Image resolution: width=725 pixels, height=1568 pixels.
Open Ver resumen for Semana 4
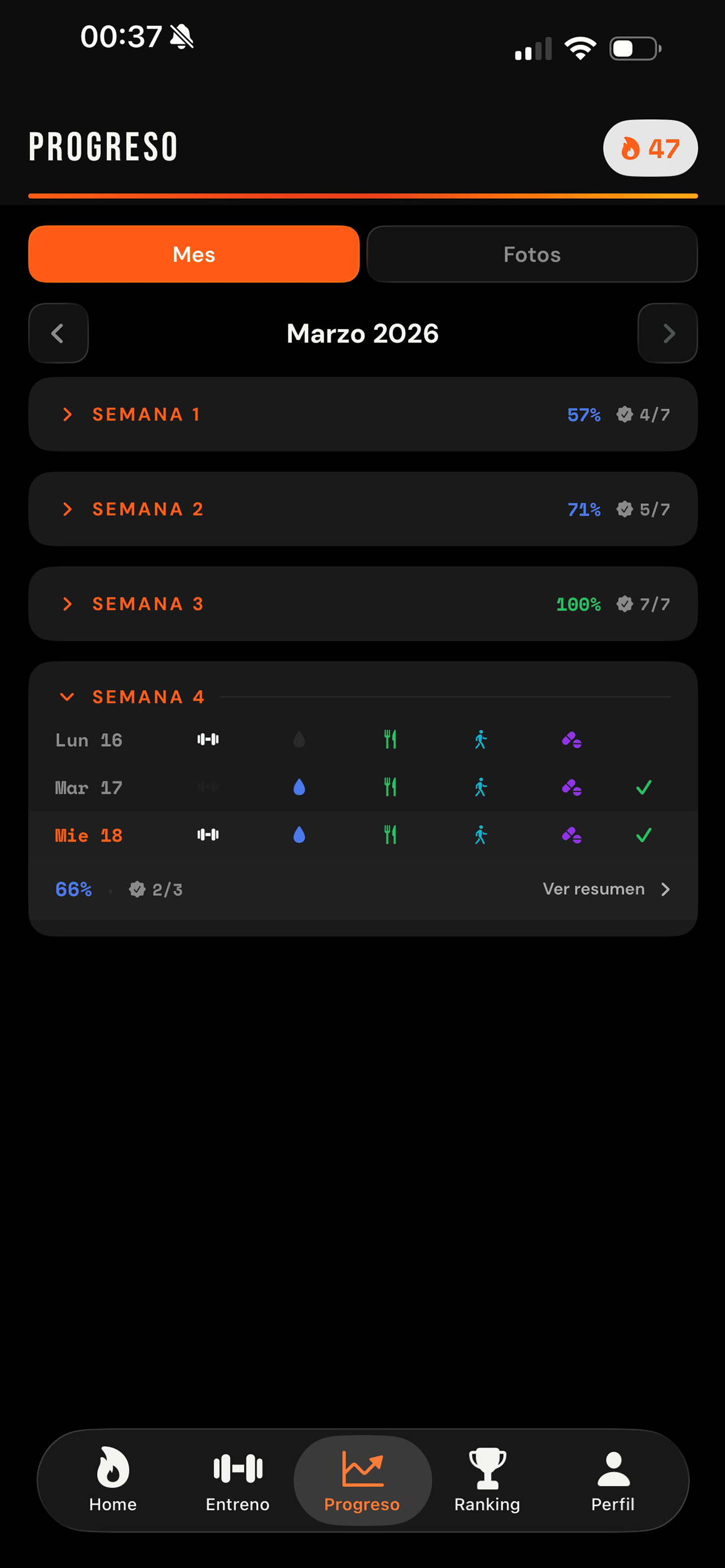(605, 890)
